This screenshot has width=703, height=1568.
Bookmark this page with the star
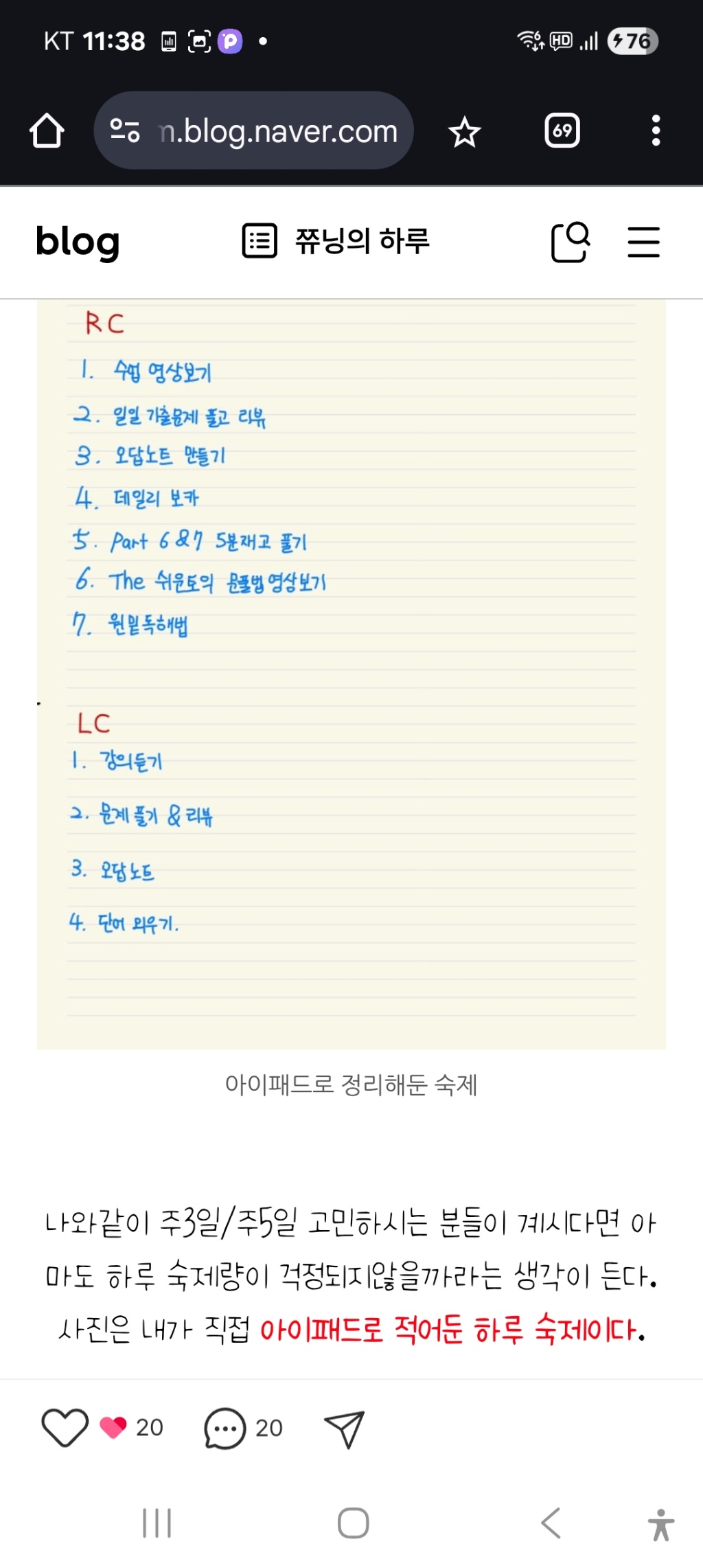click(465, 131)
